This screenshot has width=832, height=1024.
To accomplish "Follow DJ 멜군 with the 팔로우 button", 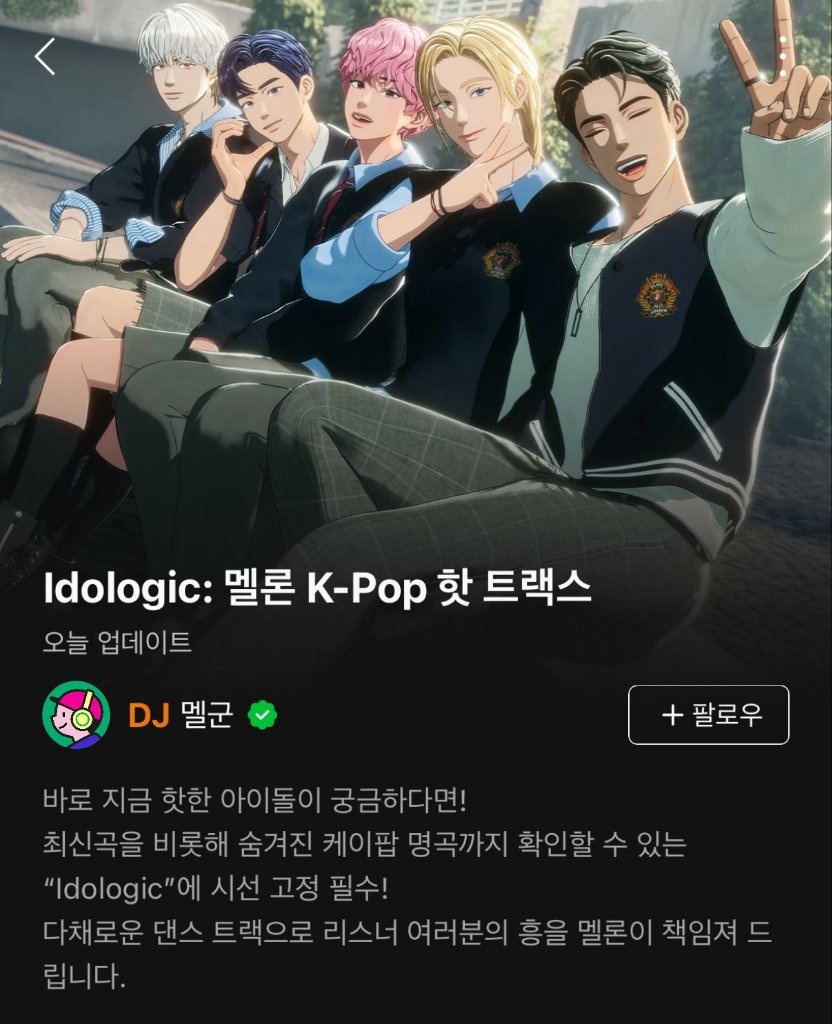I will point(708,714).
